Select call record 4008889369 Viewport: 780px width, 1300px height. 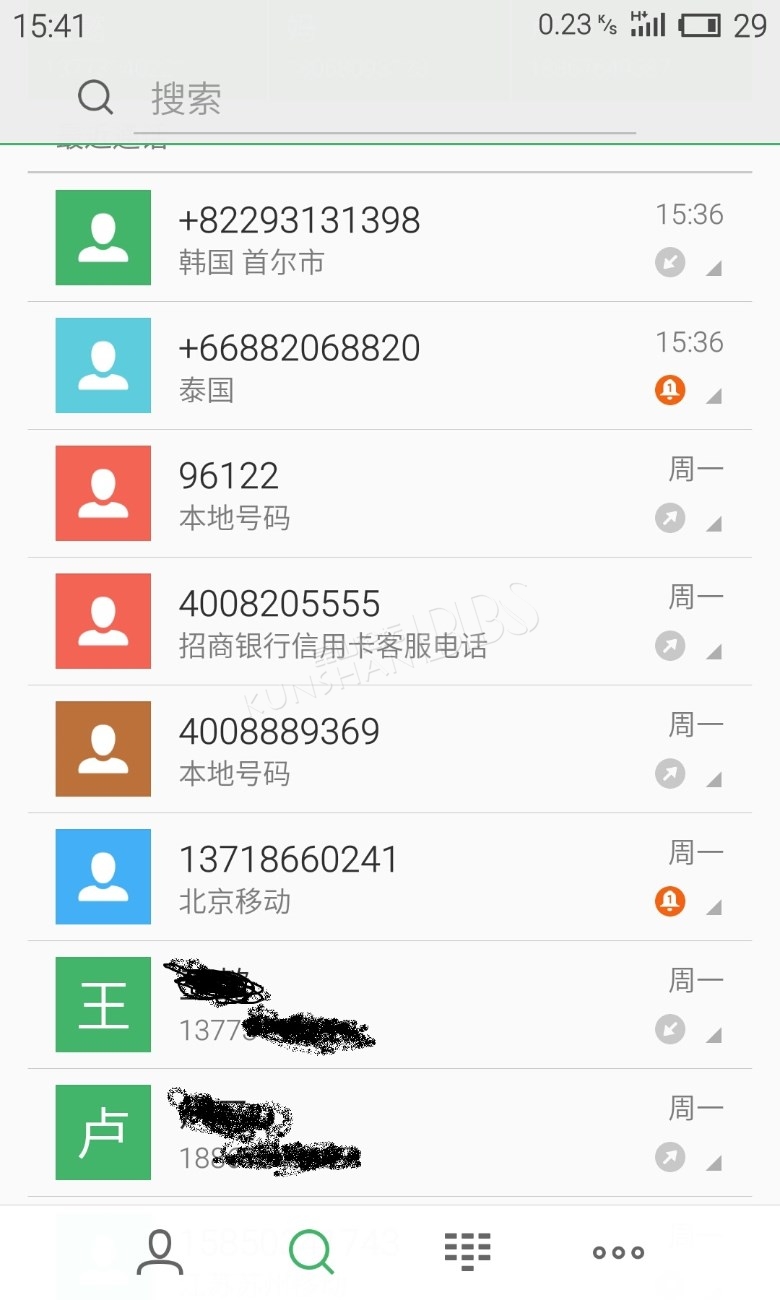tap(390, 750)
